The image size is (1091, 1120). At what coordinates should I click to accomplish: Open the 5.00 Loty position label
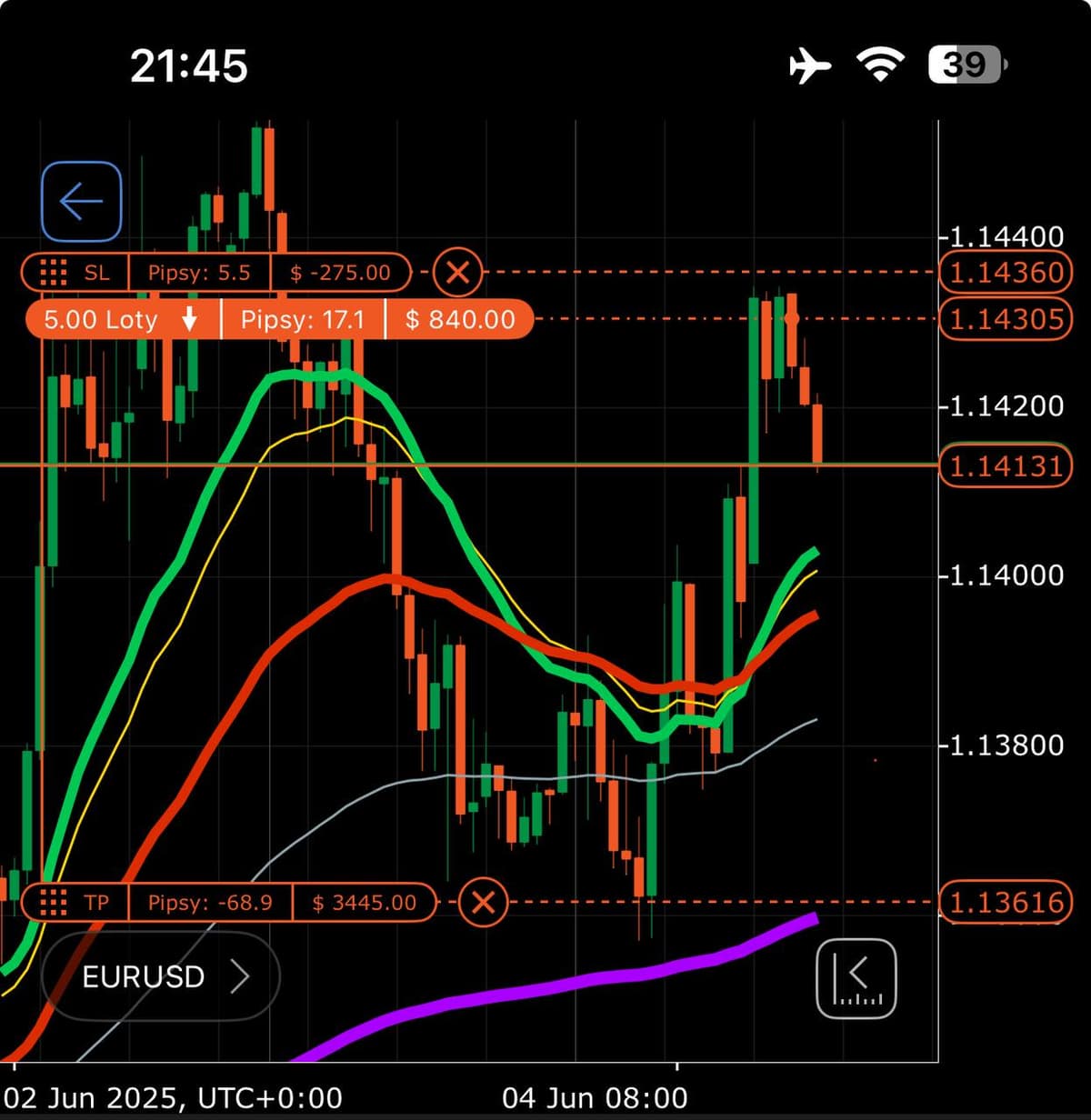(118, 319)
